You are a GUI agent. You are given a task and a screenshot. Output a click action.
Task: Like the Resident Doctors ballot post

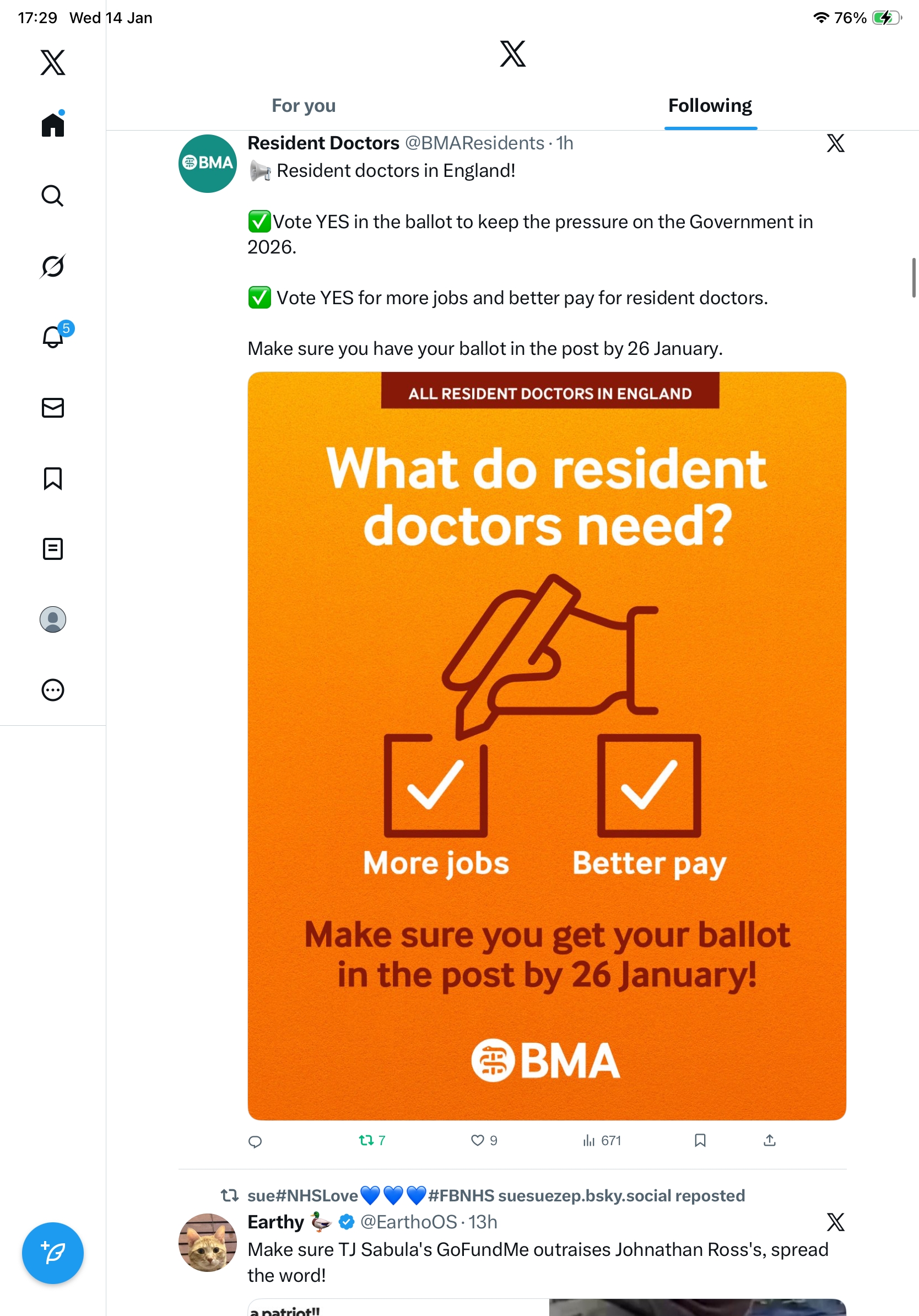tap(478, 1141)
